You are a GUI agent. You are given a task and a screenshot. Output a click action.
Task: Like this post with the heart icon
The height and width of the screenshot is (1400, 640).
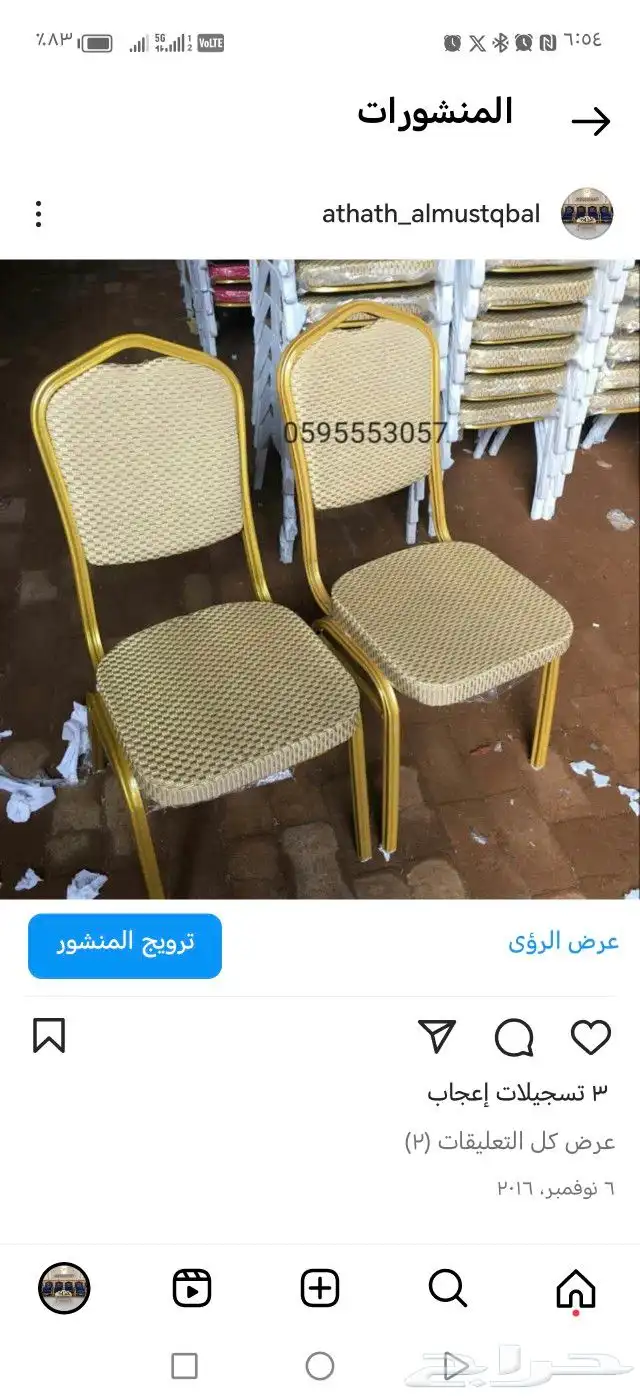pyautogui.click(x=590, y=1037)
